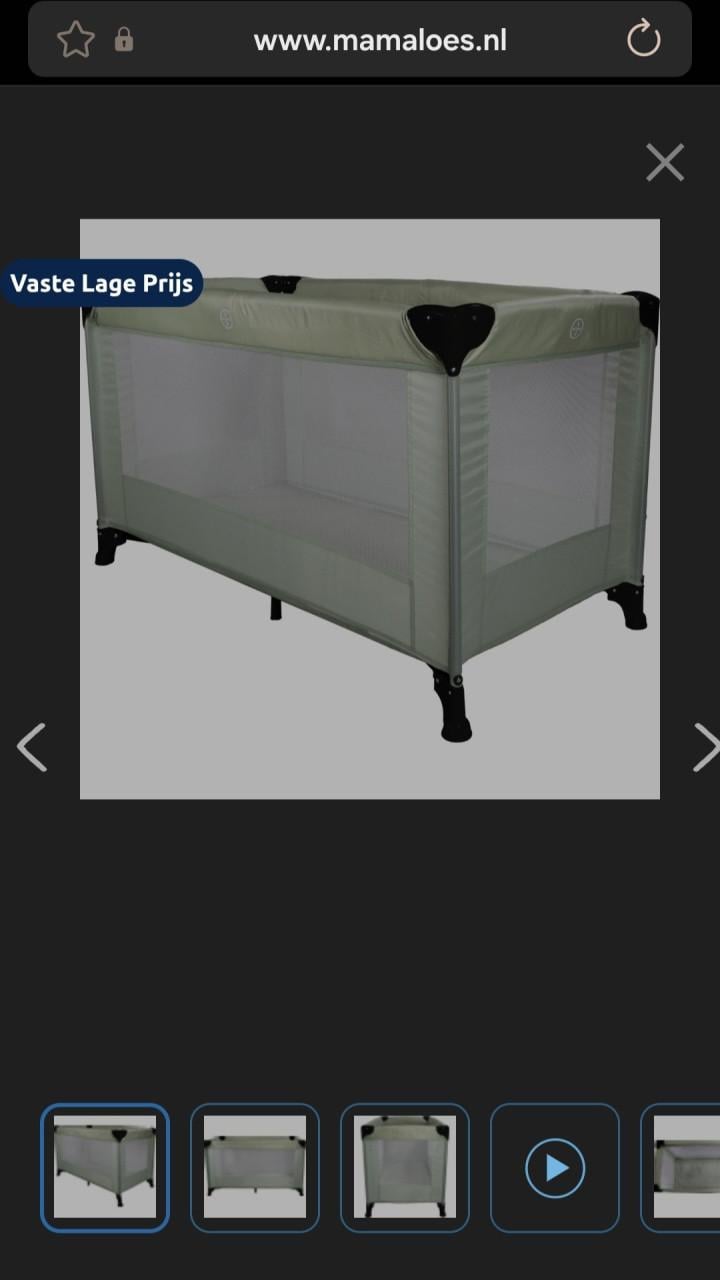Tap the lock icon to view site security
Viewport: 720px width, 1280px height.
(124, 40)
